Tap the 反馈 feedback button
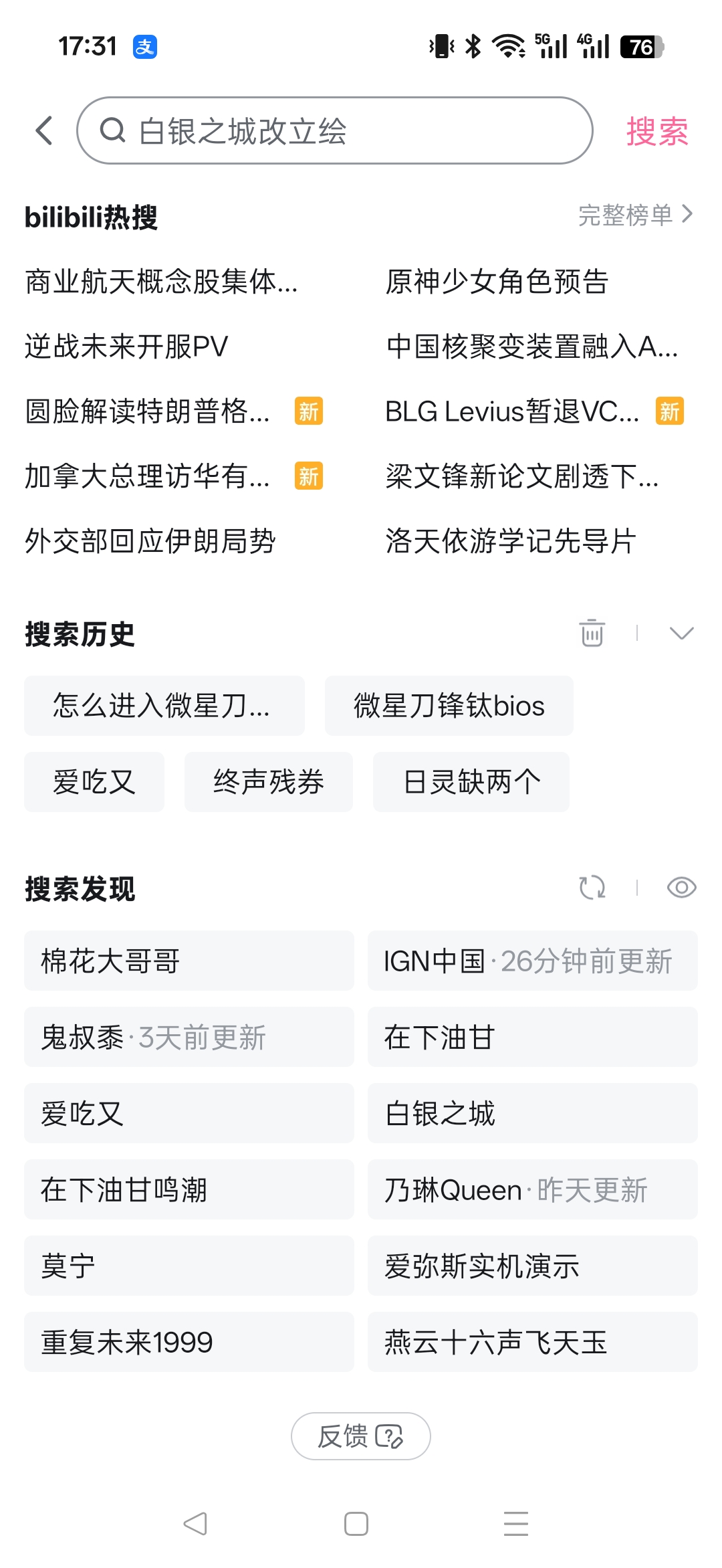 point(360,1436)
